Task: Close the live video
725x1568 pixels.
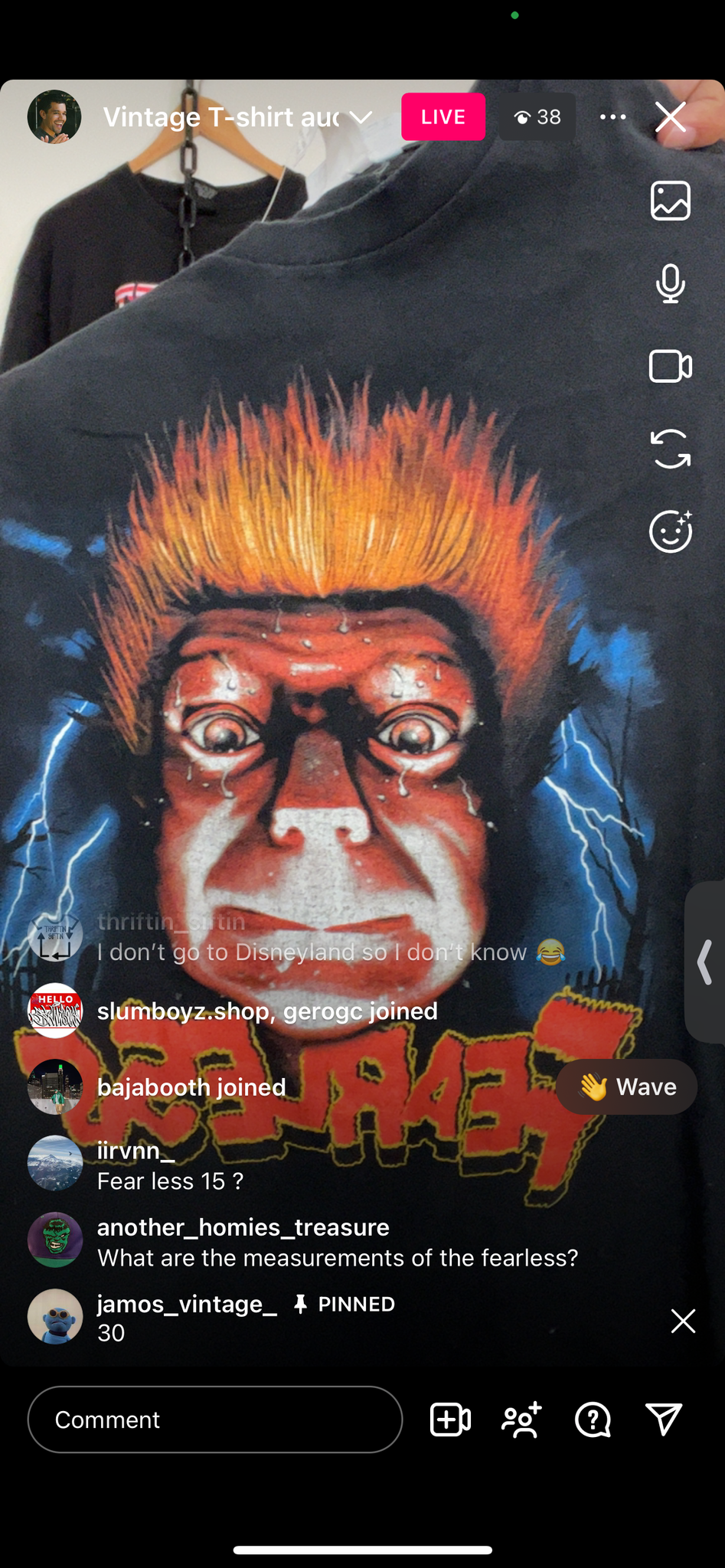Action: click(x=671, y=117)
